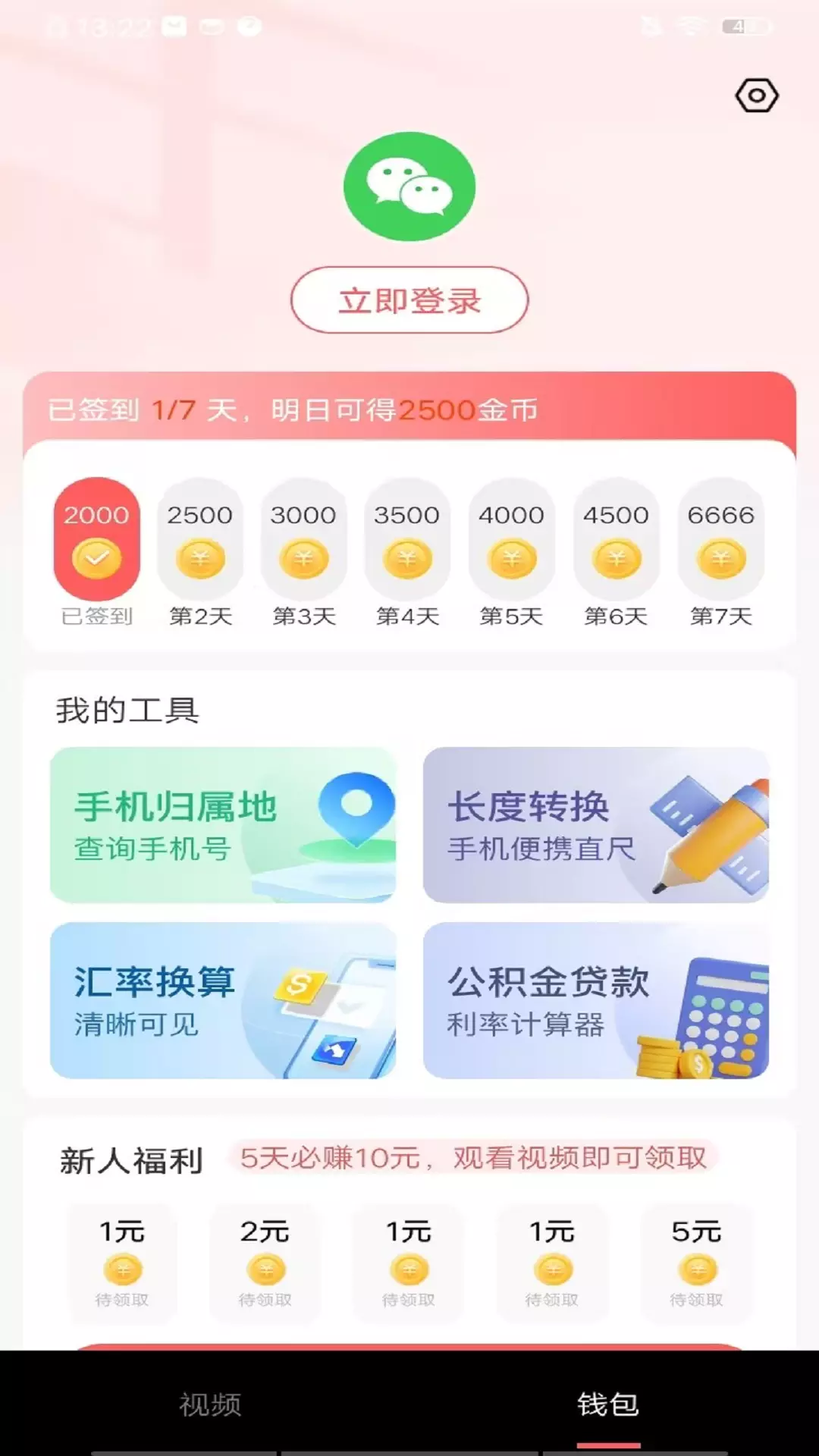Open the settings hexagon icon

pos(757,96)
